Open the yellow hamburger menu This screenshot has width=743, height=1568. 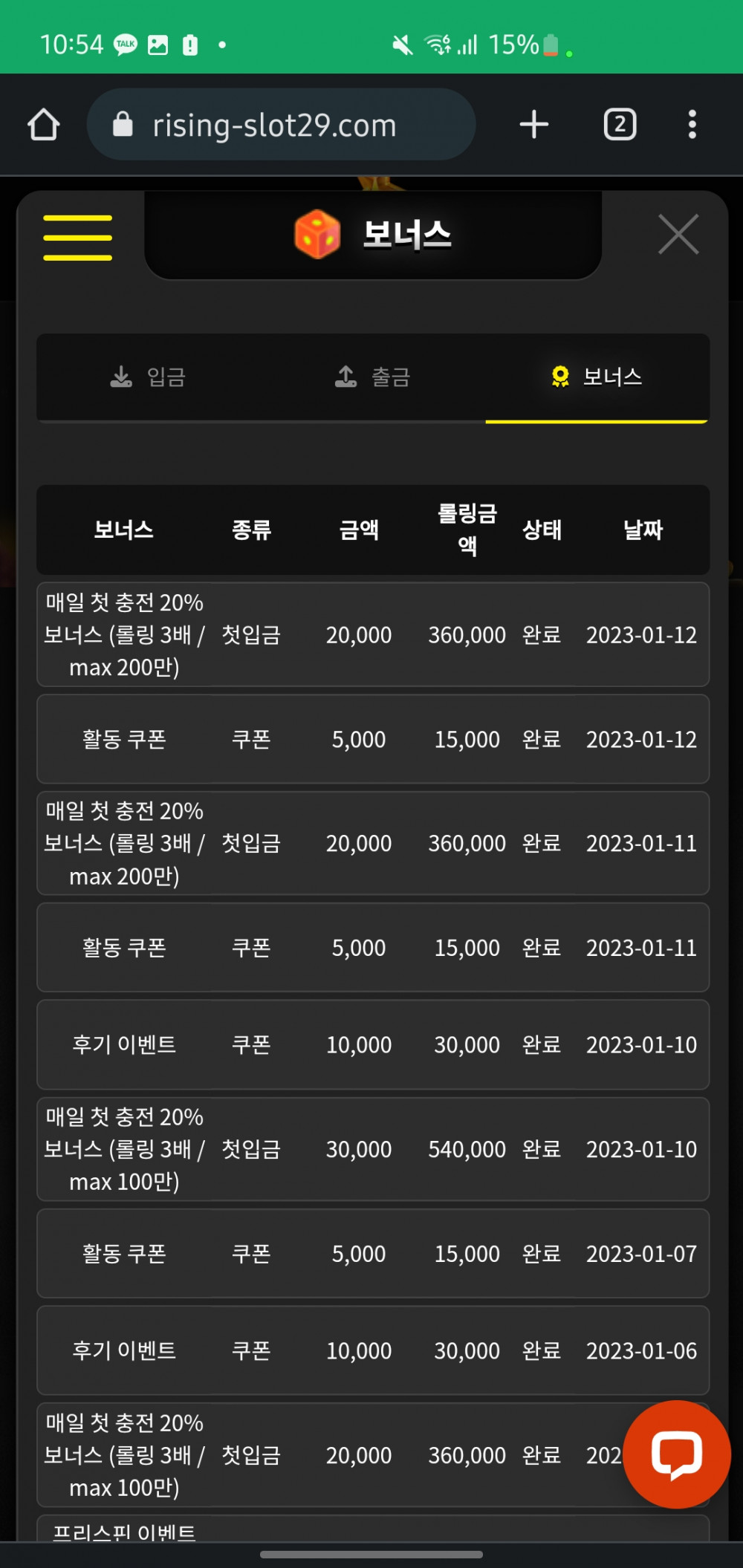(77, 238)
